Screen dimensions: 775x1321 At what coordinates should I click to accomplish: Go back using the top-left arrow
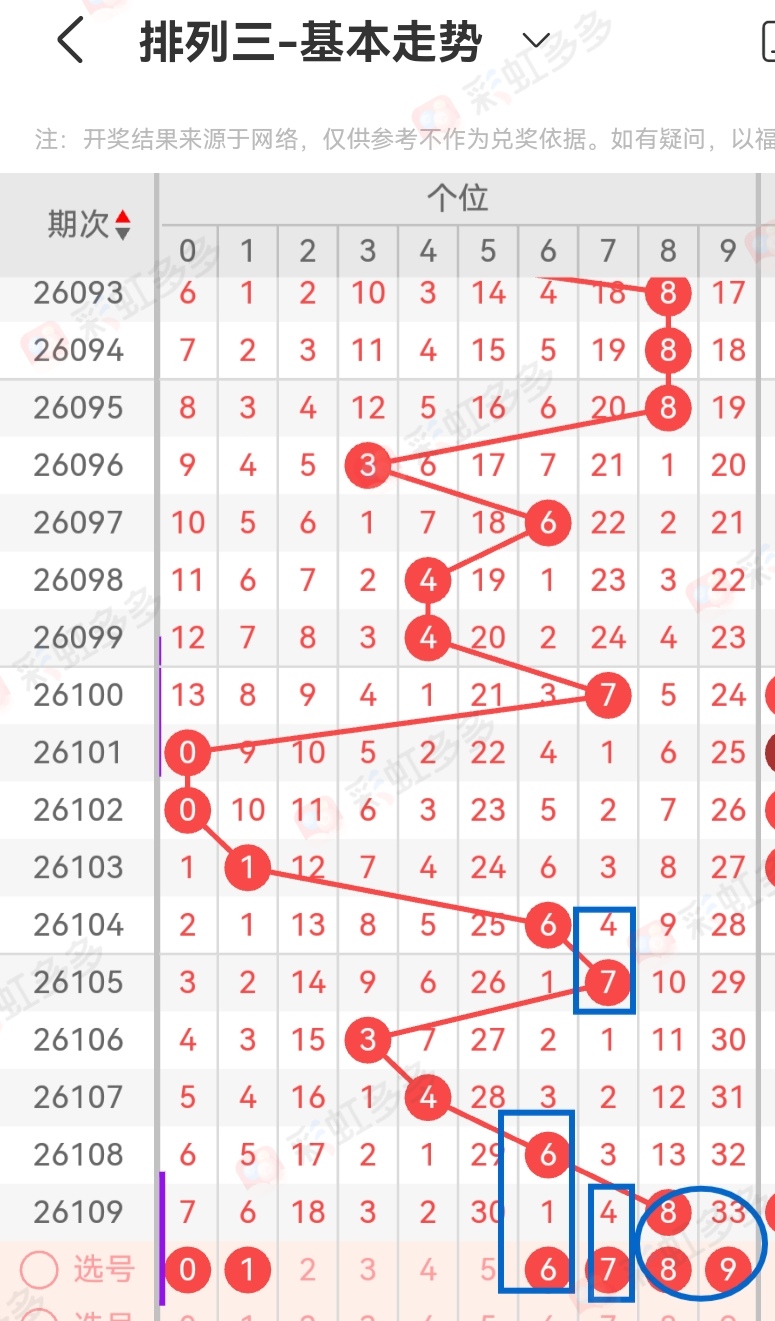coord(70,42)
